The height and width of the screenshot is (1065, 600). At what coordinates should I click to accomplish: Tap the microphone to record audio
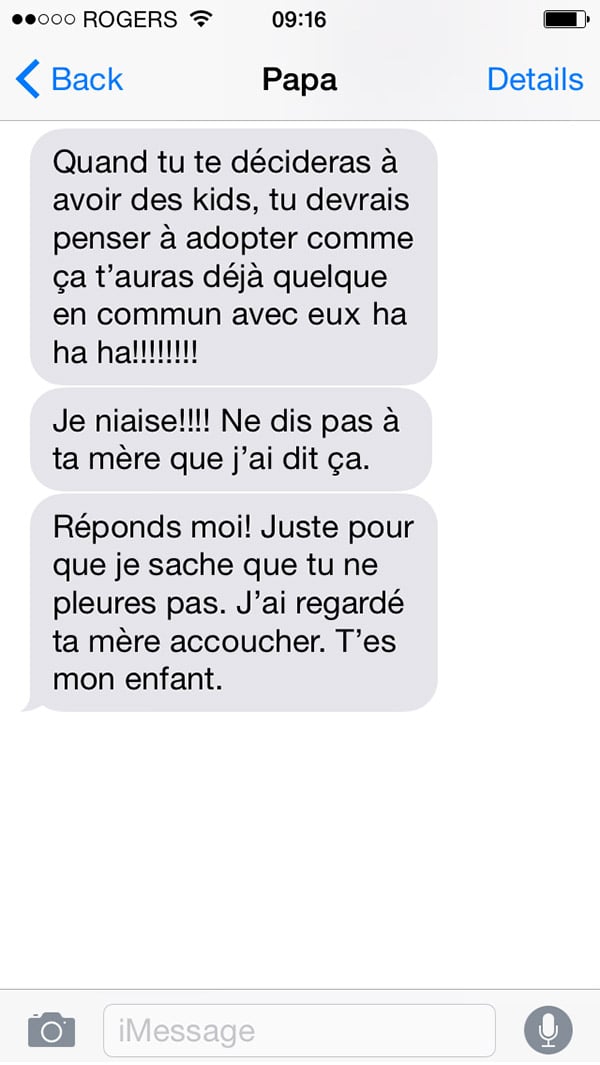pyautogui.click(x=548, y=1030)
